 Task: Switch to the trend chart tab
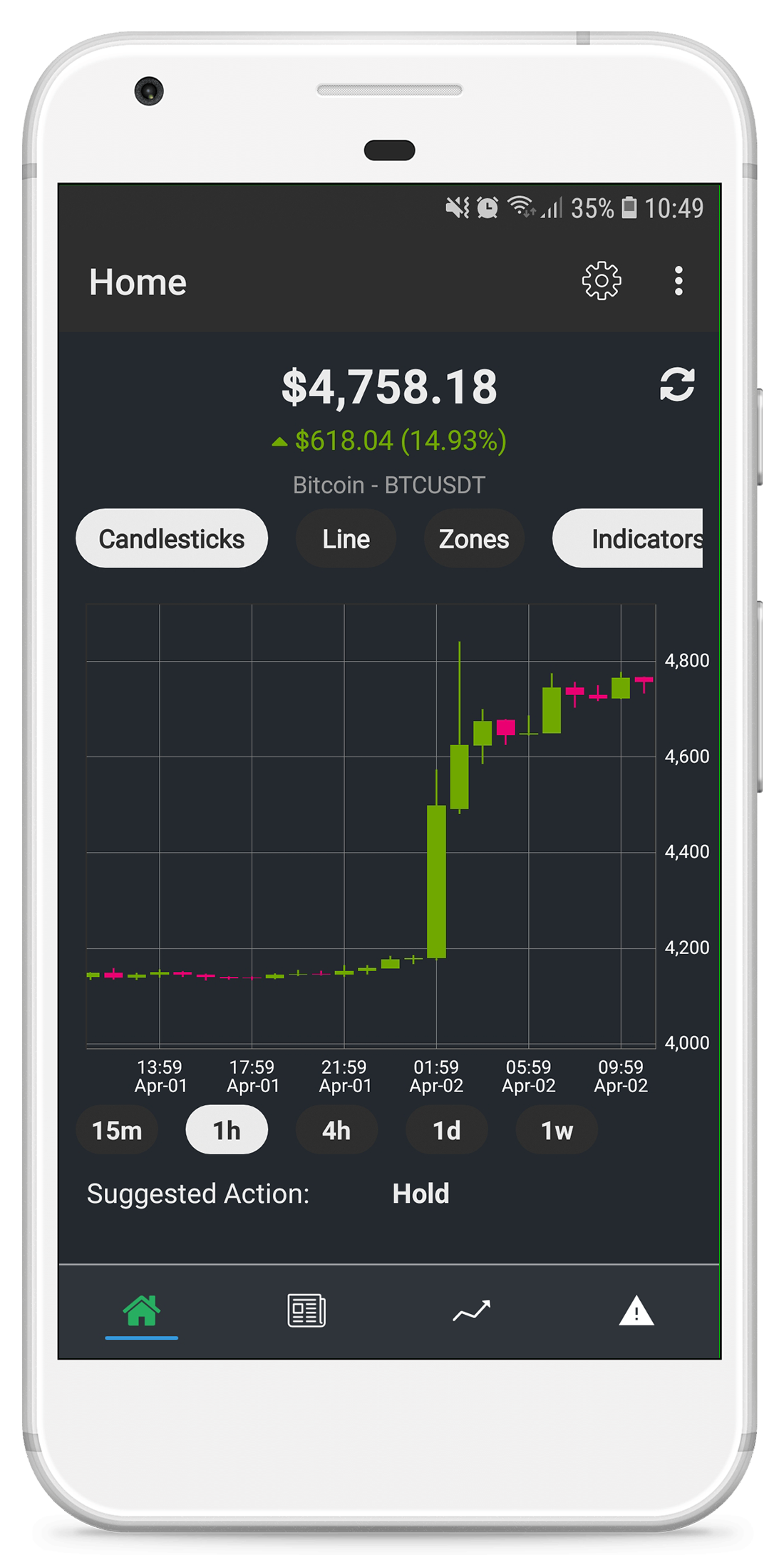(x=472, y=1311)
